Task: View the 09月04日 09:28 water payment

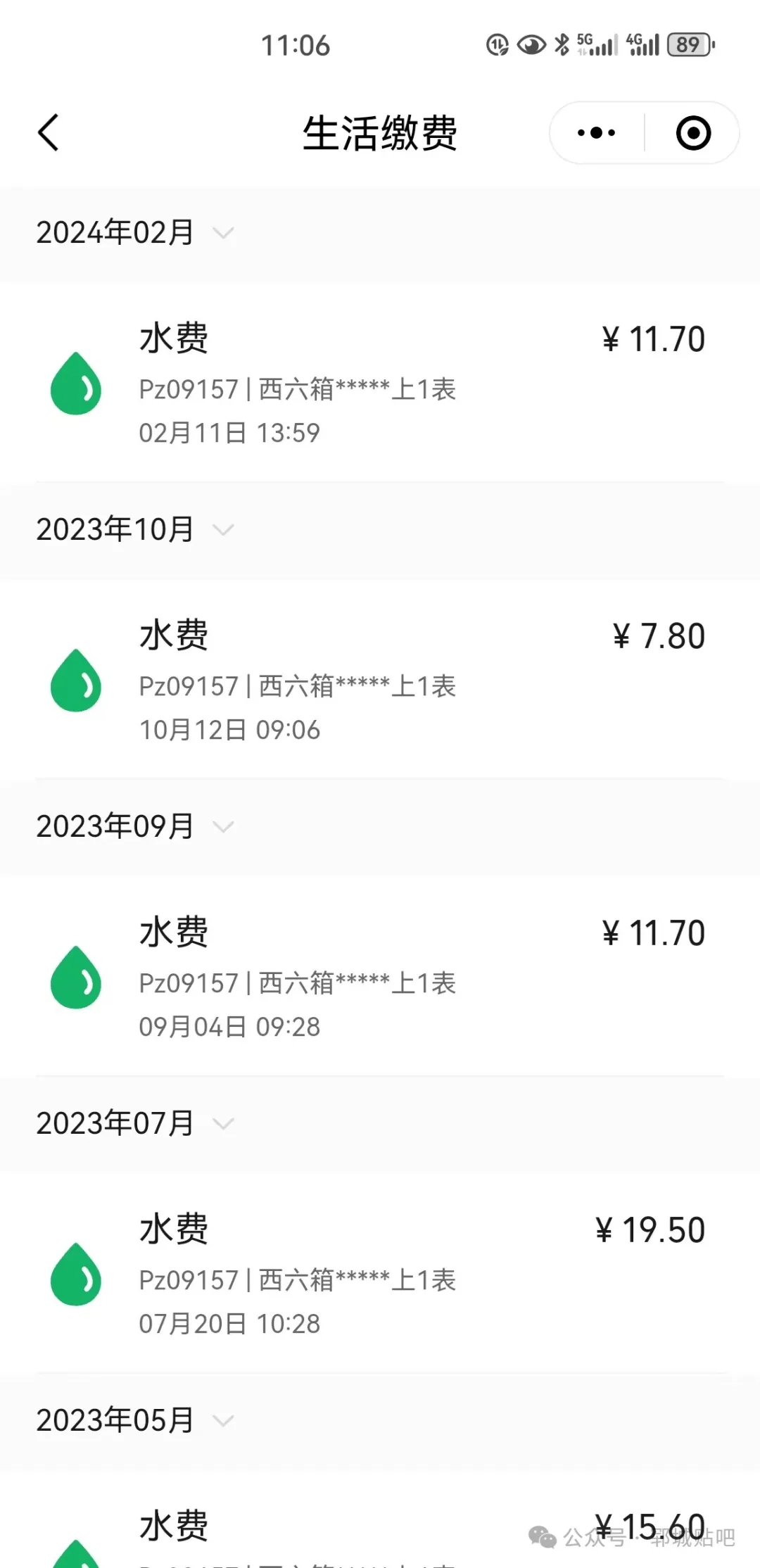Action: coord(380,978)
